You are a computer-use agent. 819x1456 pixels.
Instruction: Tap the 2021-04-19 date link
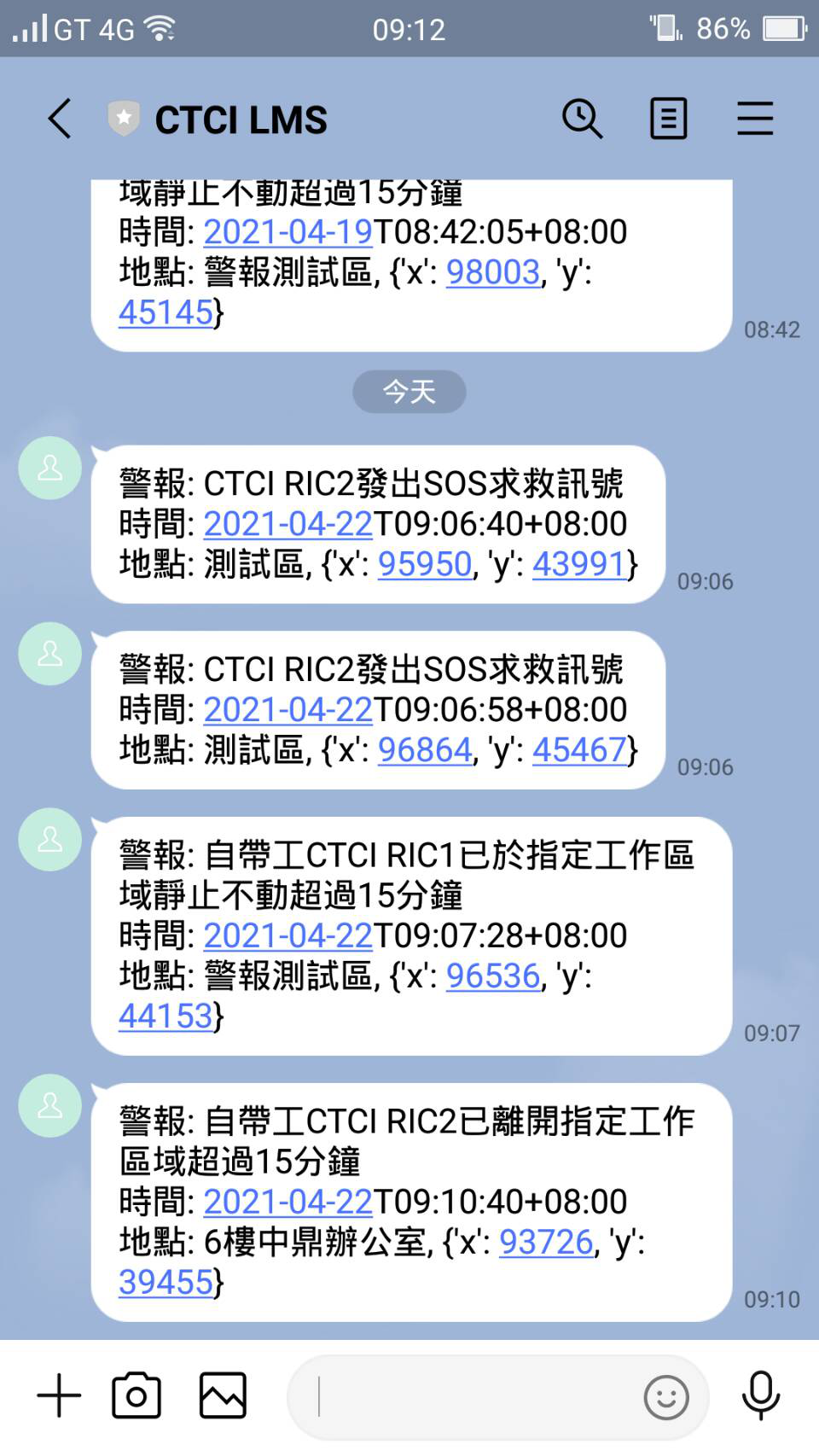pyautogui.click(x=288, y=232)
